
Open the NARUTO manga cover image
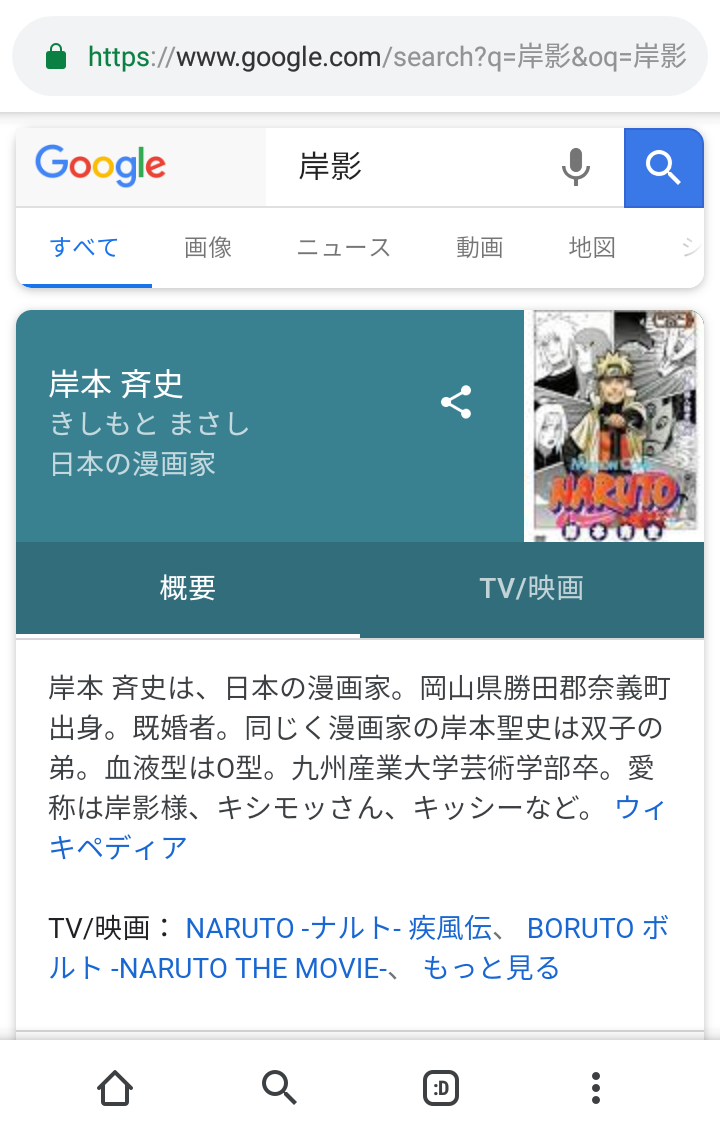tap(615, 425)
